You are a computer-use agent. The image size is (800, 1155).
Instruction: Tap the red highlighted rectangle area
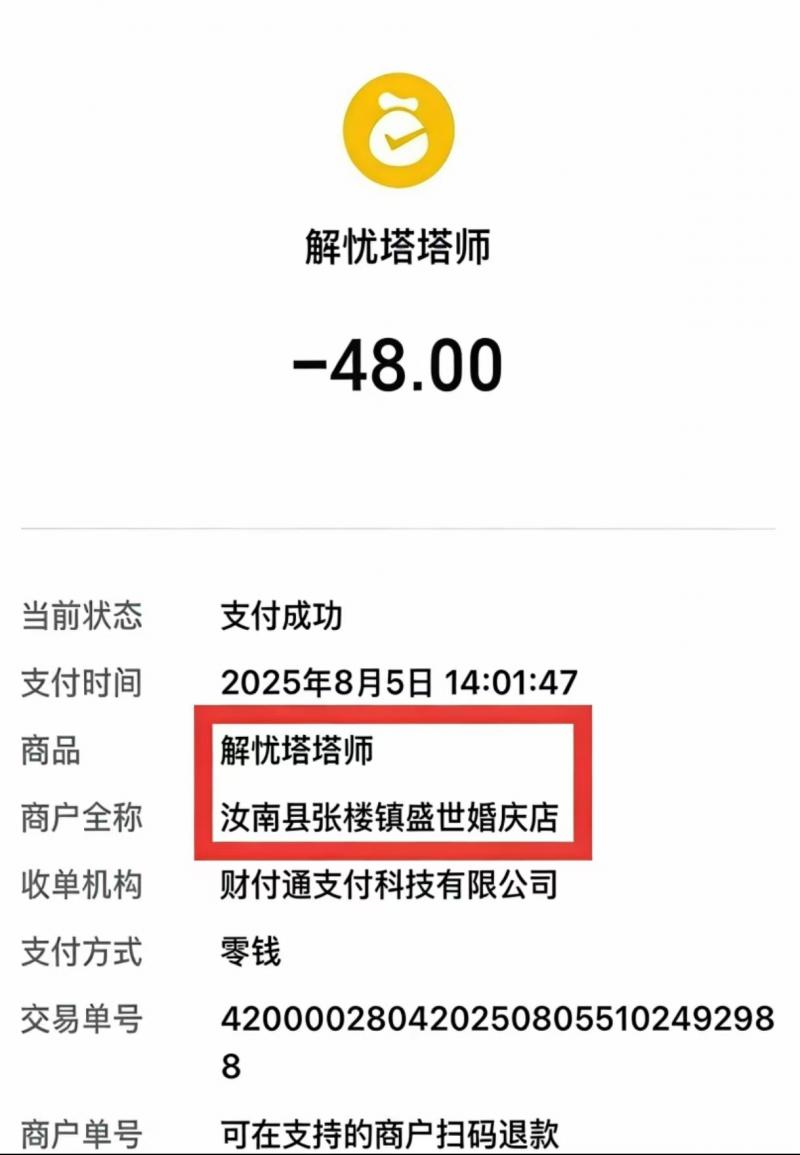click(x=394, y=782)
